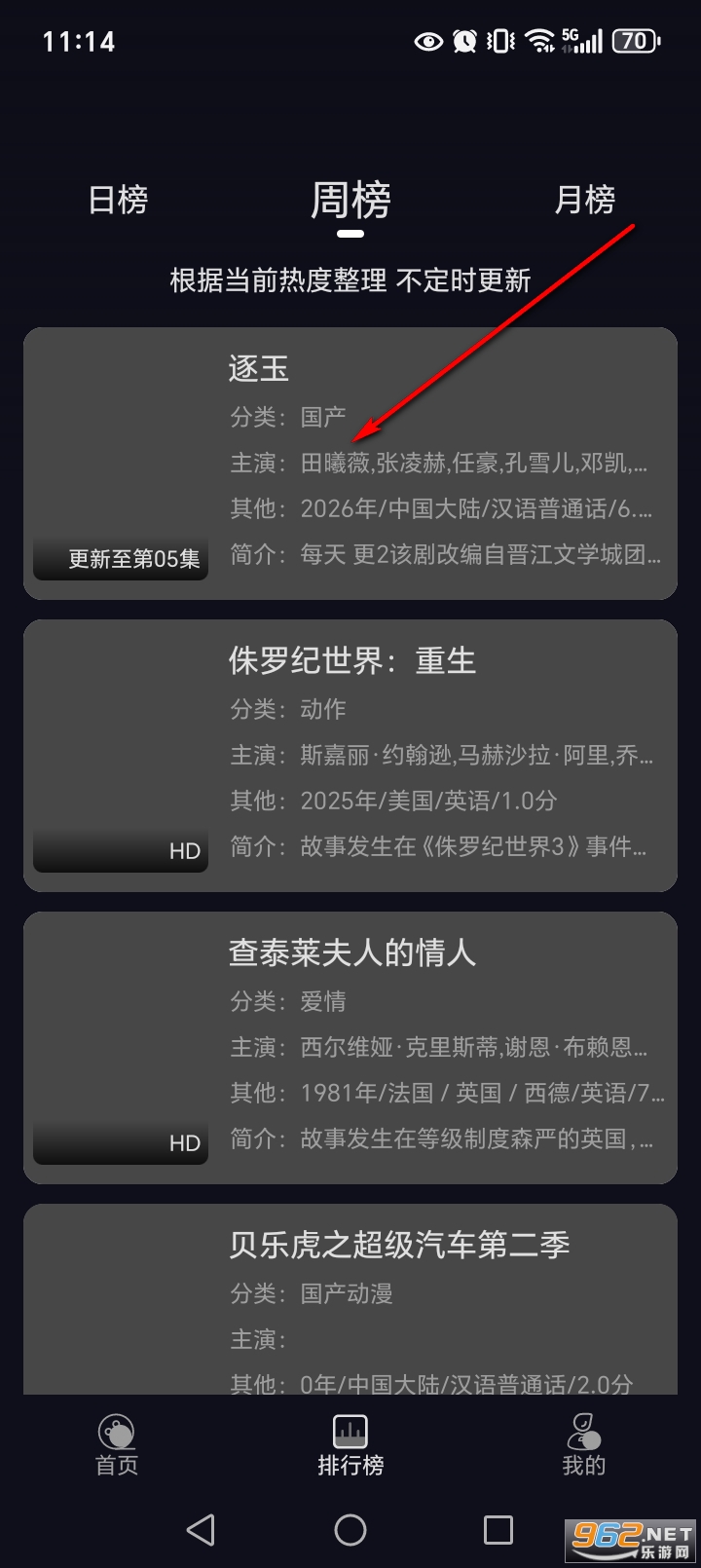This screenshot has height=1568, width=701.
Task: Switch to the 日榜 daily ranking tab
Action: click(118, 200)
